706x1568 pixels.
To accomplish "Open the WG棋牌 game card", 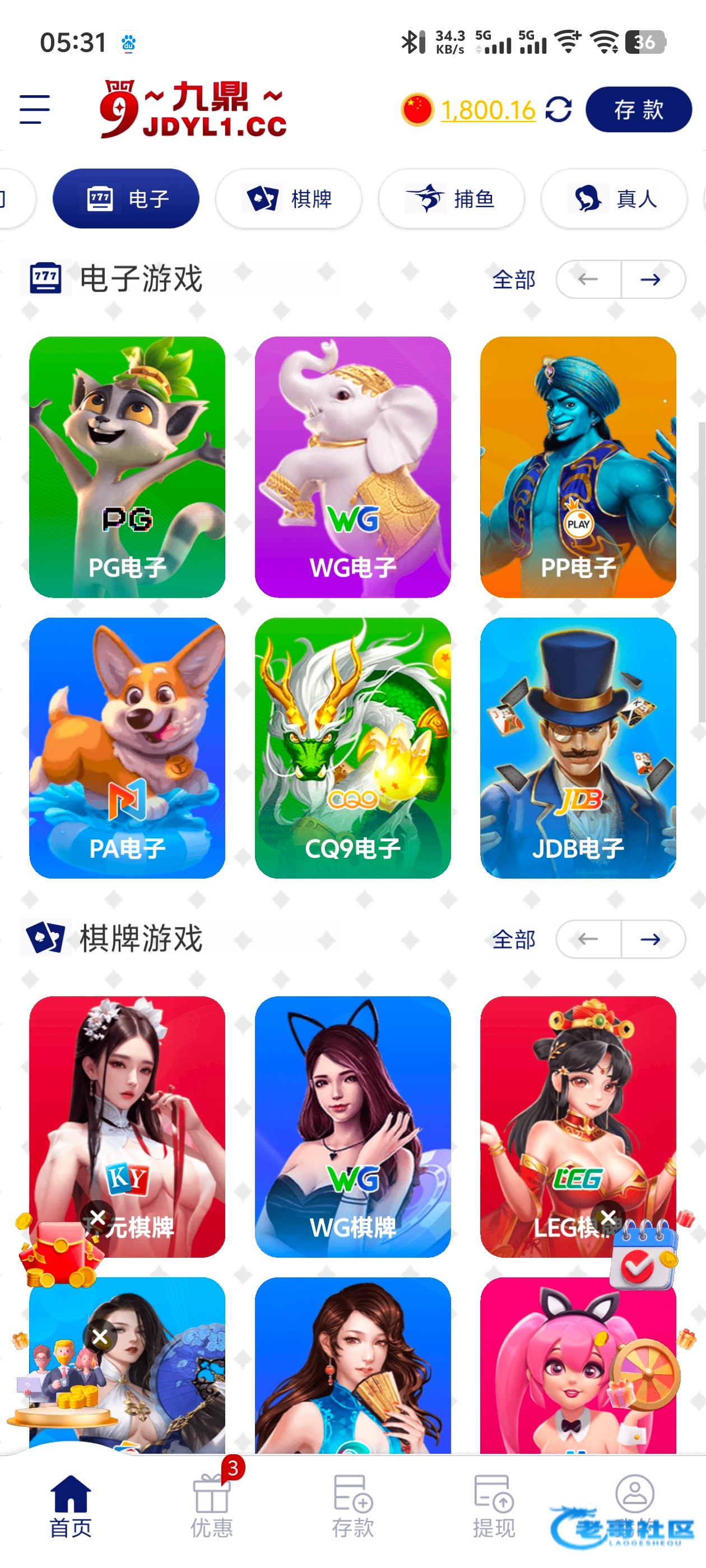I will tap(352, 1126).
